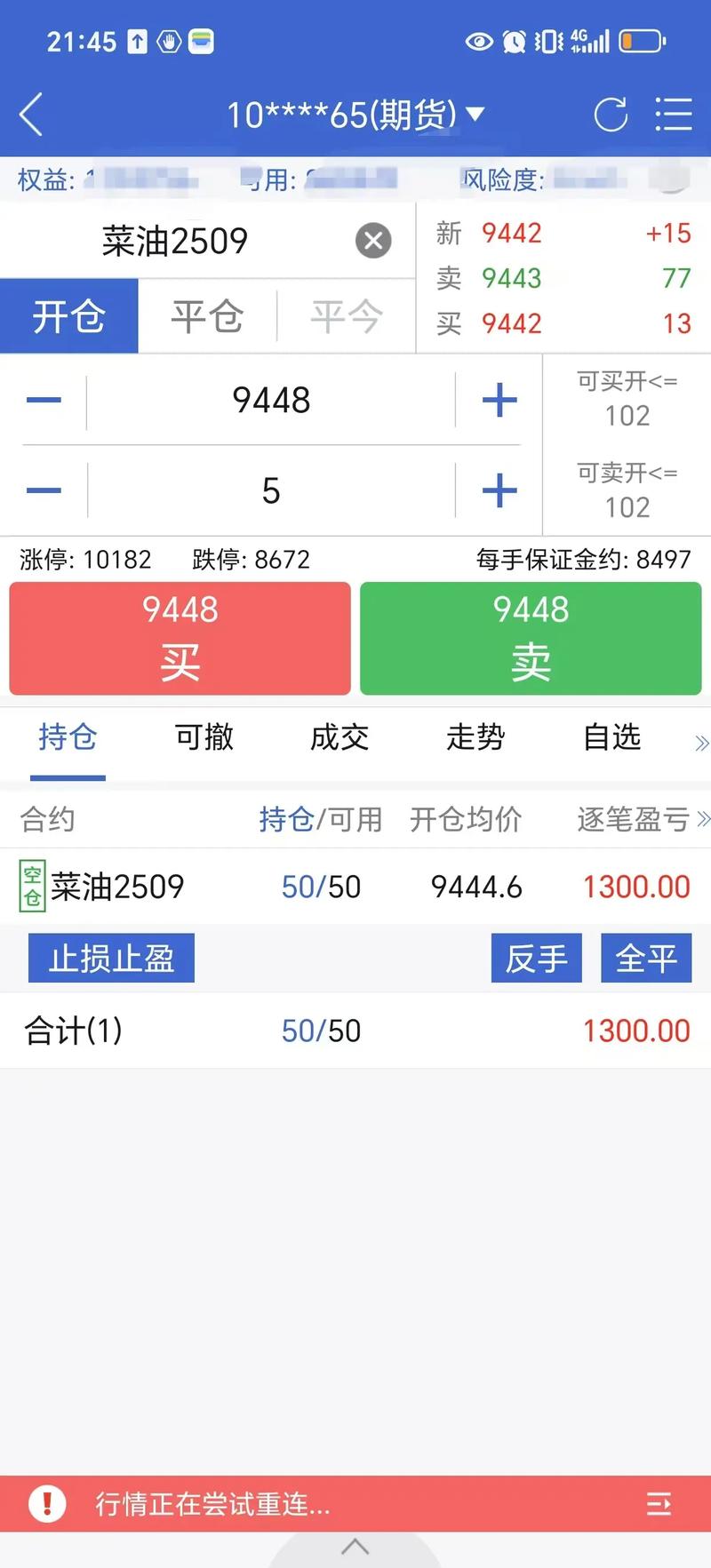Tap the red 买 button at 9448
This screenshot has height=1568, width=711.
[x=180, y=638]
